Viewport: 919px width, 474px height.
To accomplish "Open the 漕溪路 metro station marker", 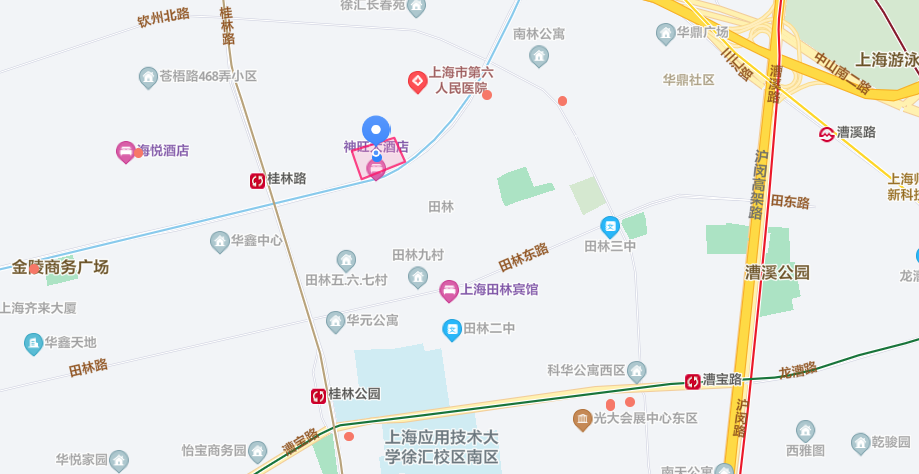I will [827, 133].
